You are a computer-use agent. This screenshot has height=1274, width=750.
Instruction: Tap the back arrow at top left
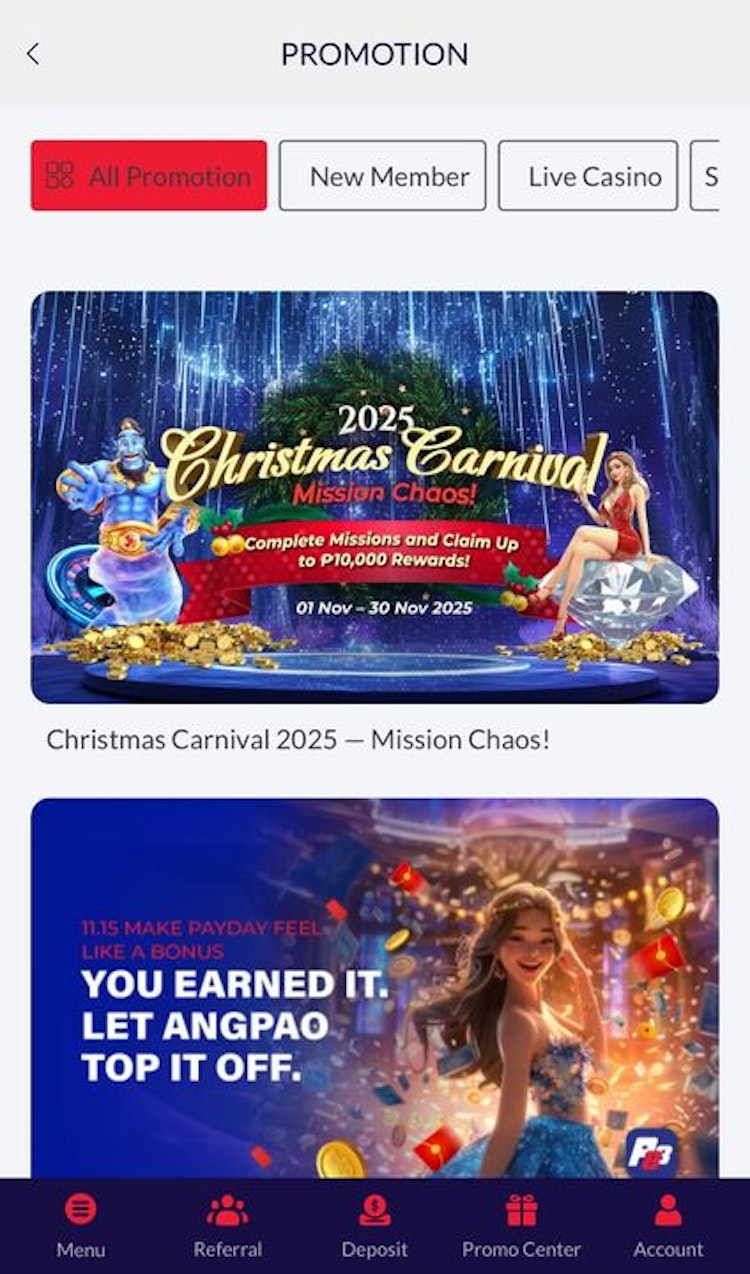[33, 54]
